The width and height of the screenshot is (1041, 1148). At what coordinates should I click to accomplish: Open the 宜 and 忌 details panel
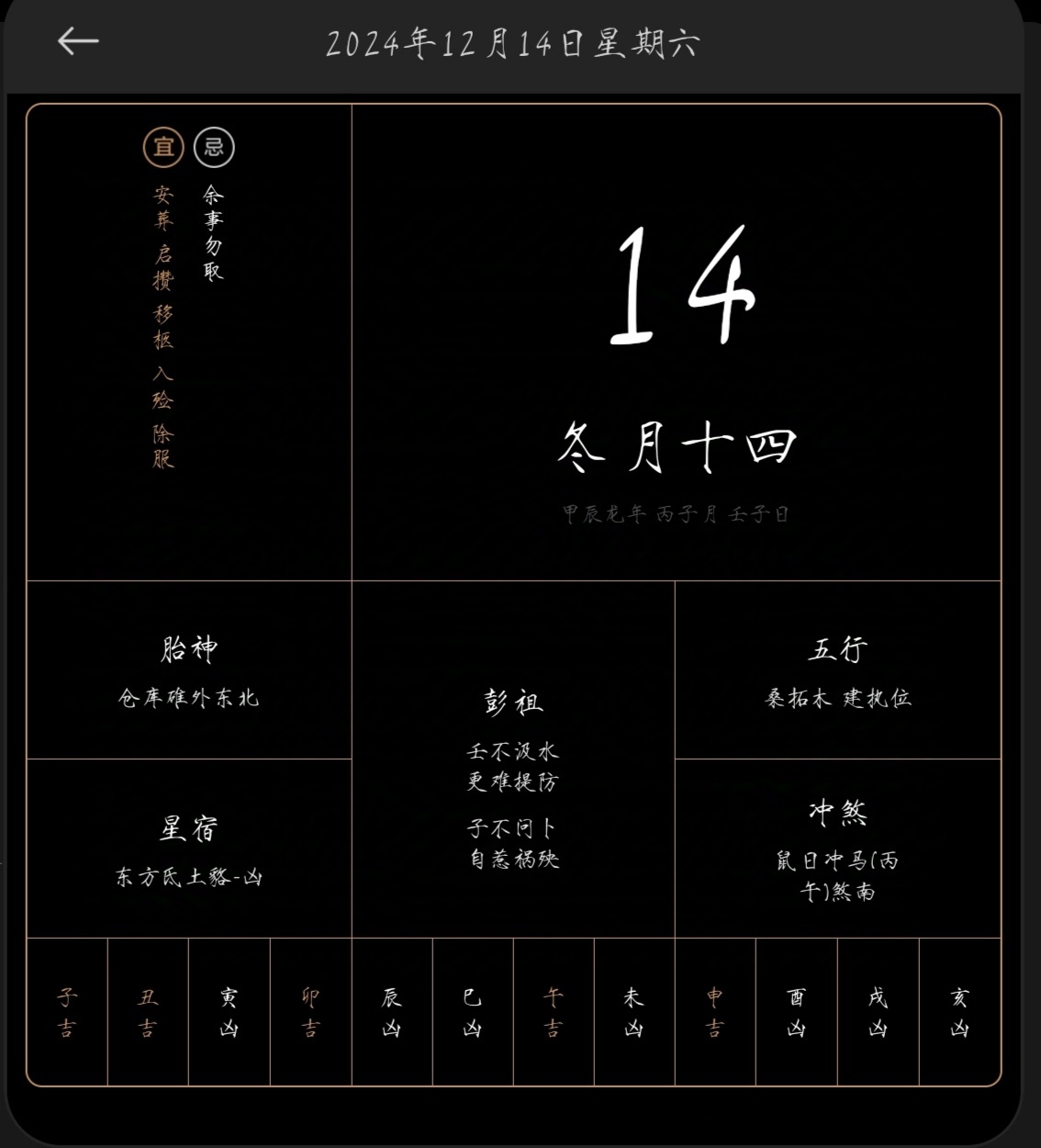[x=189, y=342]
